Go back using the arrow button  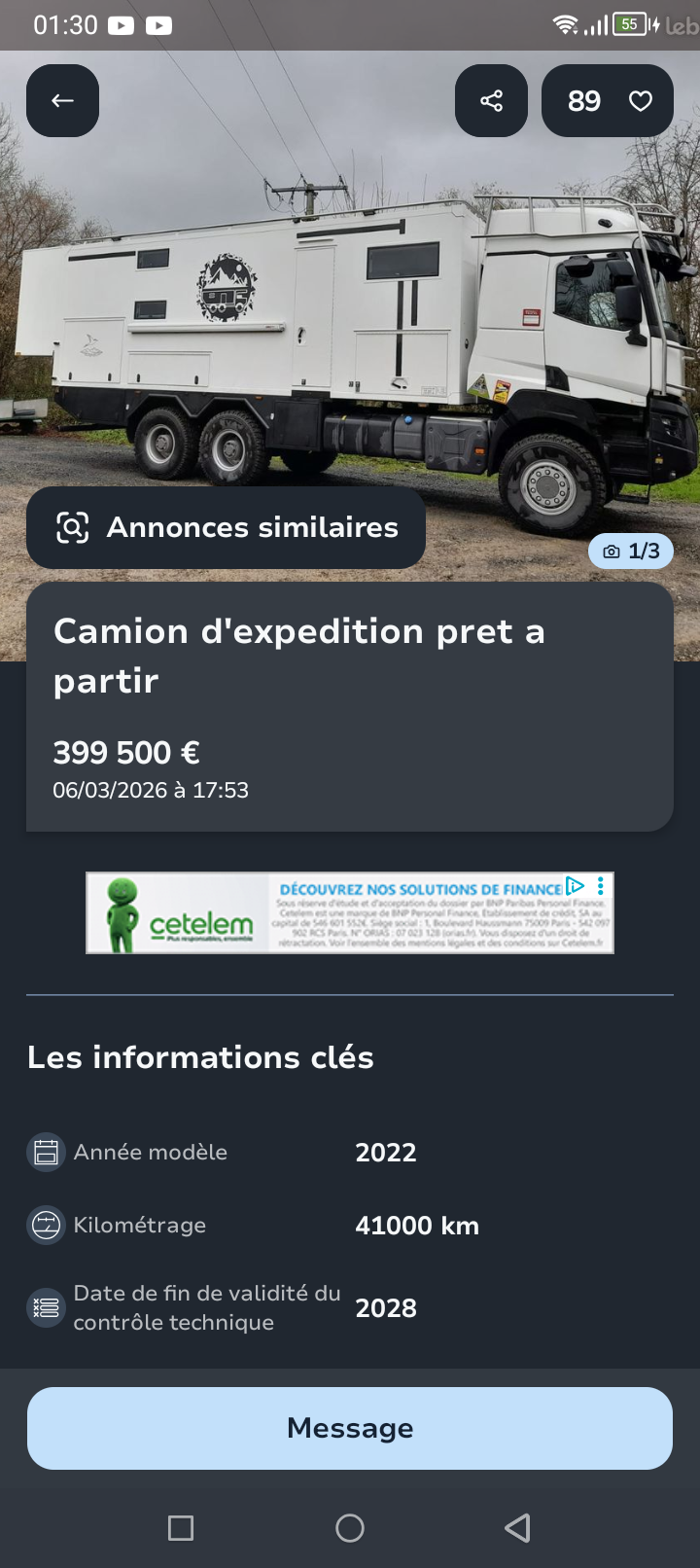62,101
